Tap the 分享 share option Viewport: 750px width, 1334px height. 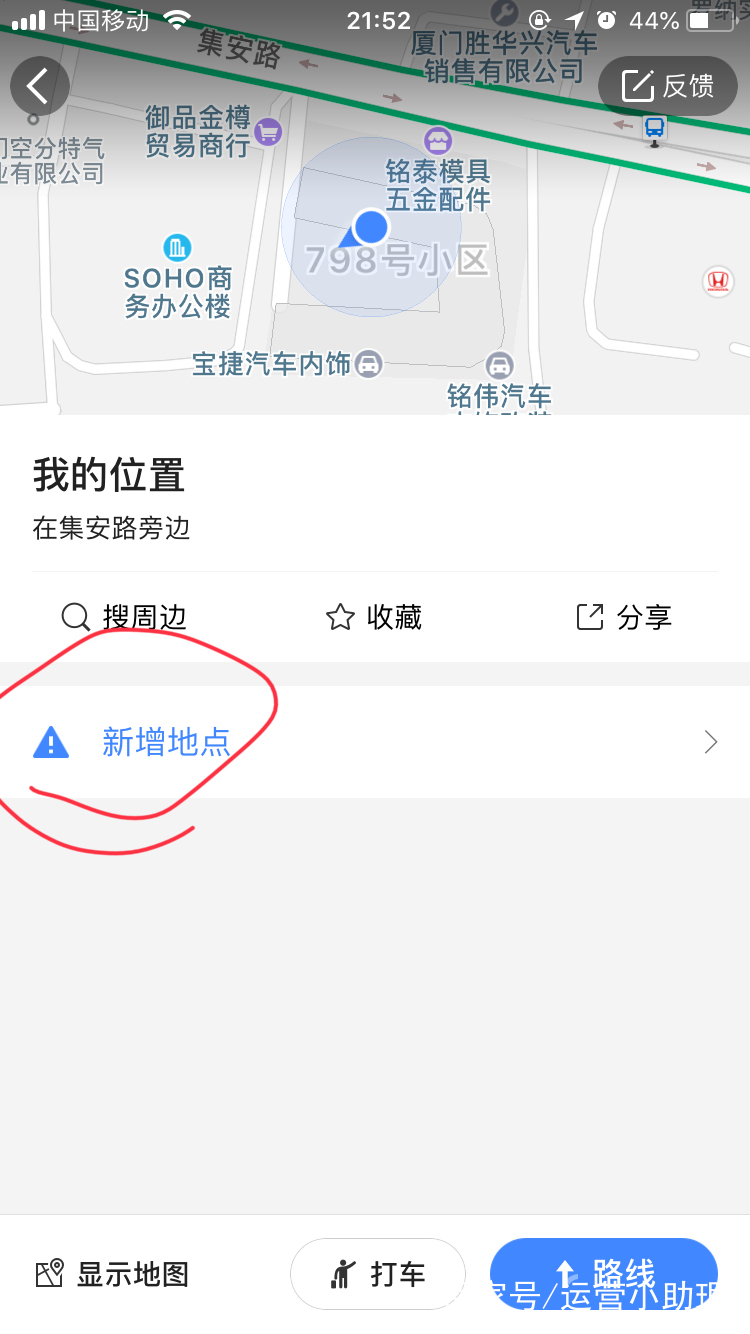pos(623,617)
